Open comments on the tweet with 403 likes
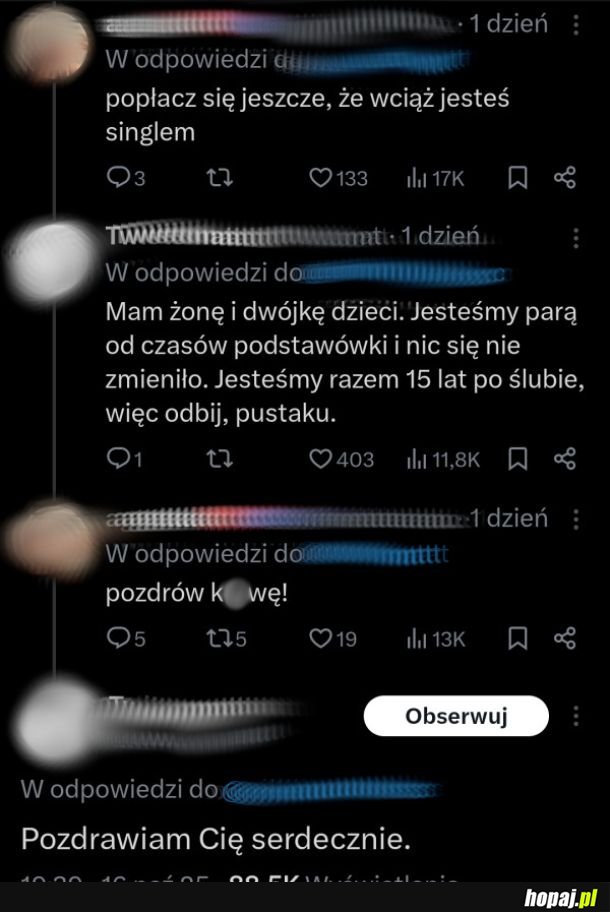The height and width of the screenshot is (912, 610). pyautogui.click(x=116, y=459)
